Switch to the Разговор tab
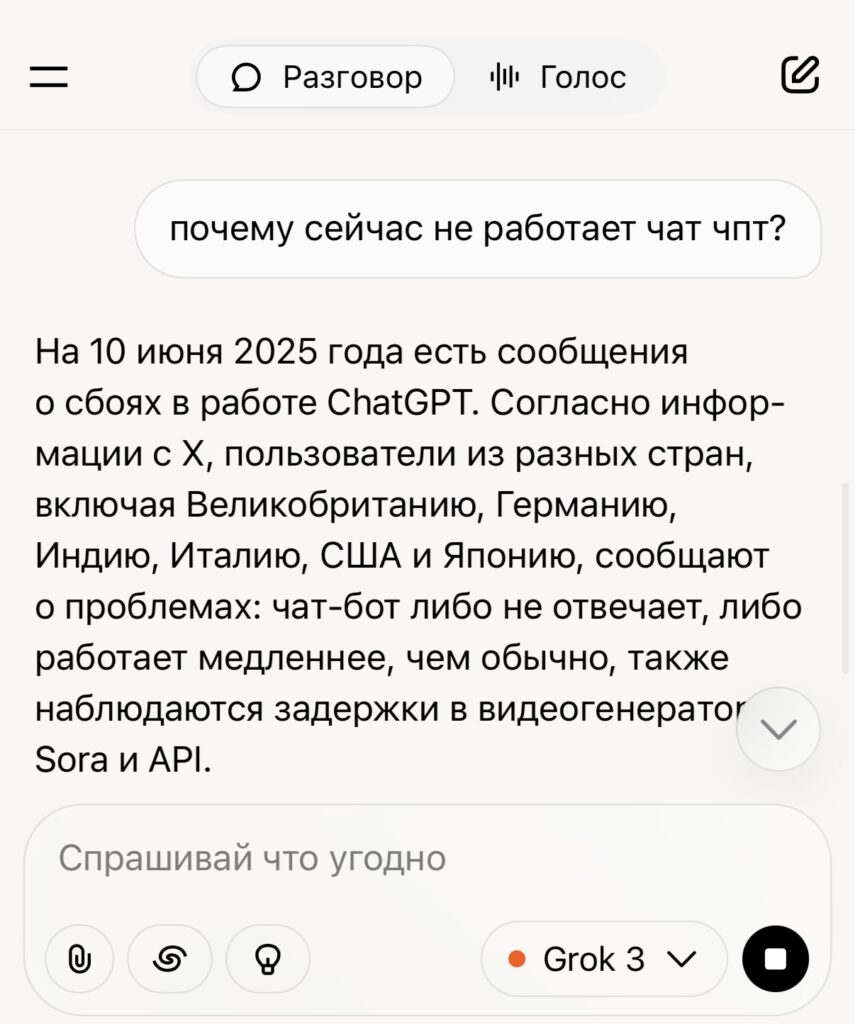 coord(326,77)
